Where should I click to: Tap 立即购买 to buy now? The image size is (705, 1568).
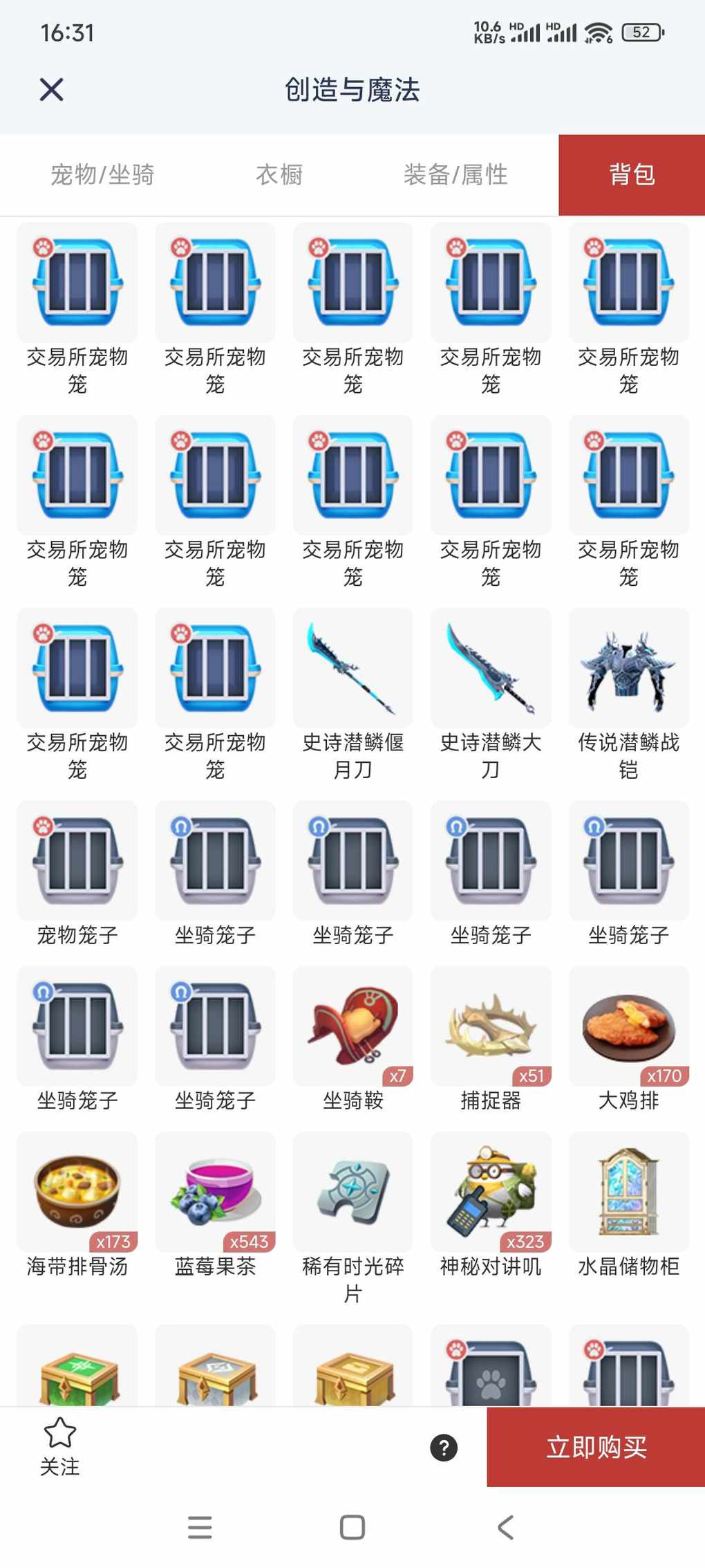coord(596,1447)
